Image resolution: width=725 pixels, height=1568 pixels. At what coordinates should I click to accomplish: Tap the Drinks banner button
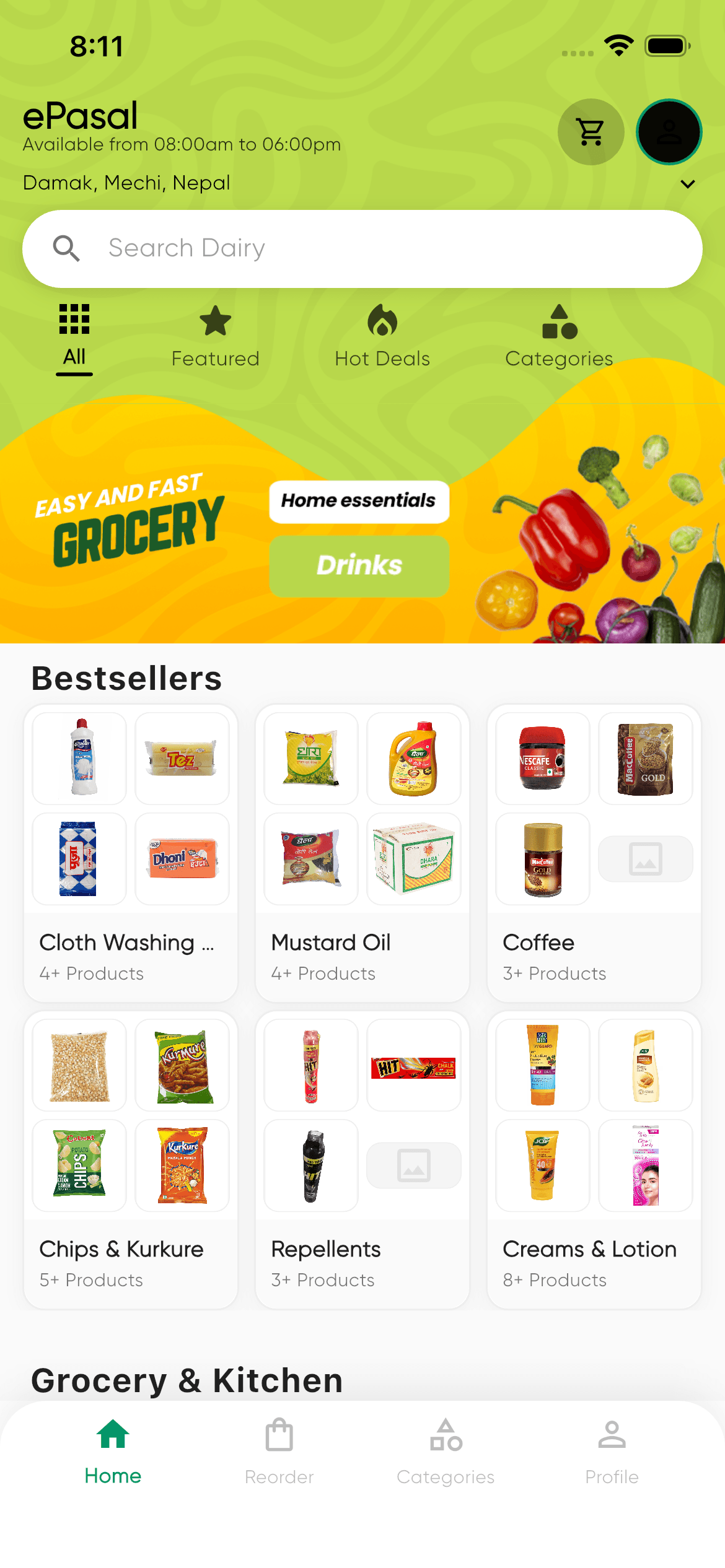(359, 565)
